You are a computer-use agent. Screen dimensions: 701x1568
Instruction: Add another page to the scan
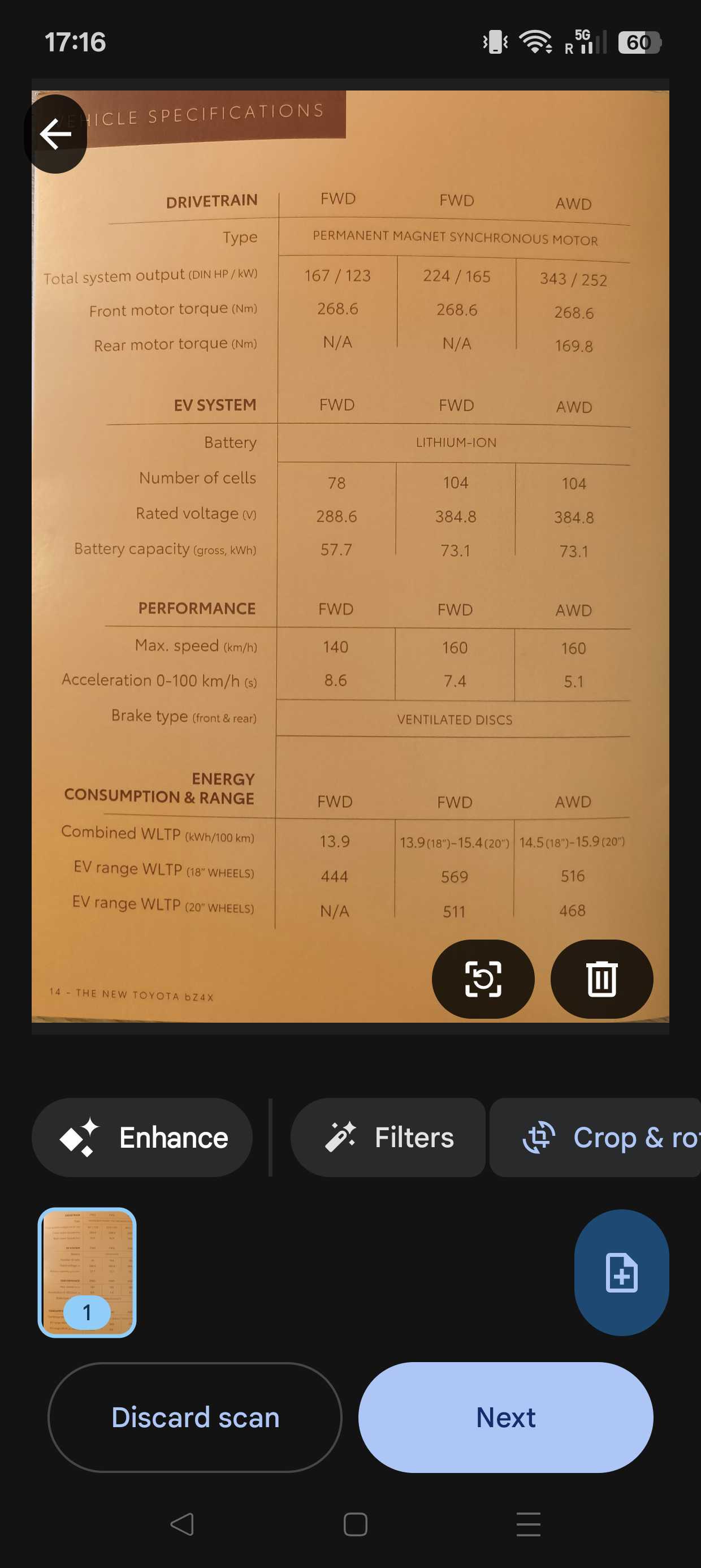pyautogui.click(x=621, y=1272)
